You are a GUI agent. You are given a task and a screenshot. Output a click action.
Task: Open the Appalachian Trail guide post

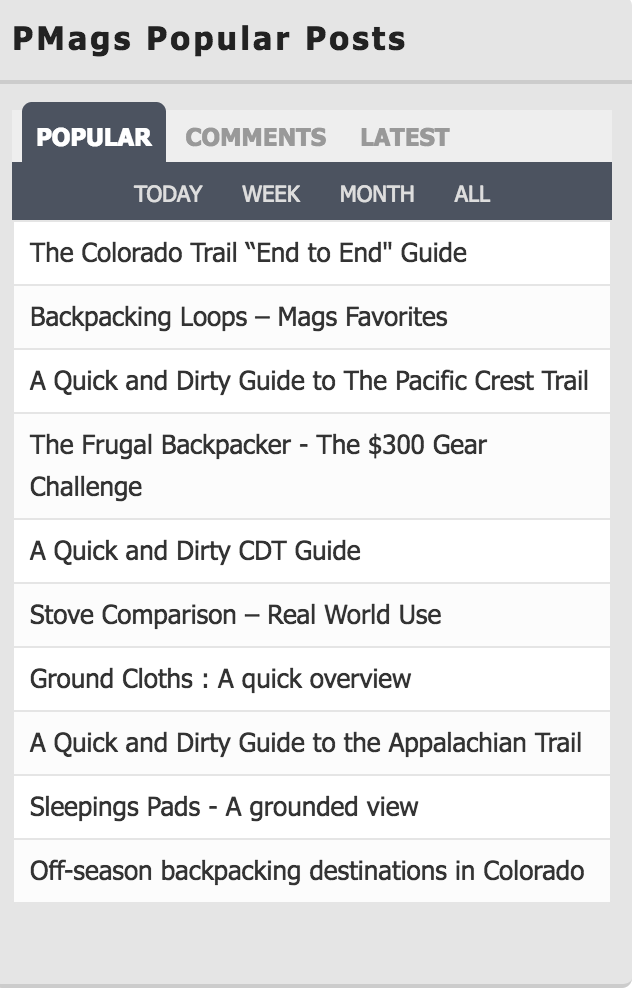click(x=305, y=743)
